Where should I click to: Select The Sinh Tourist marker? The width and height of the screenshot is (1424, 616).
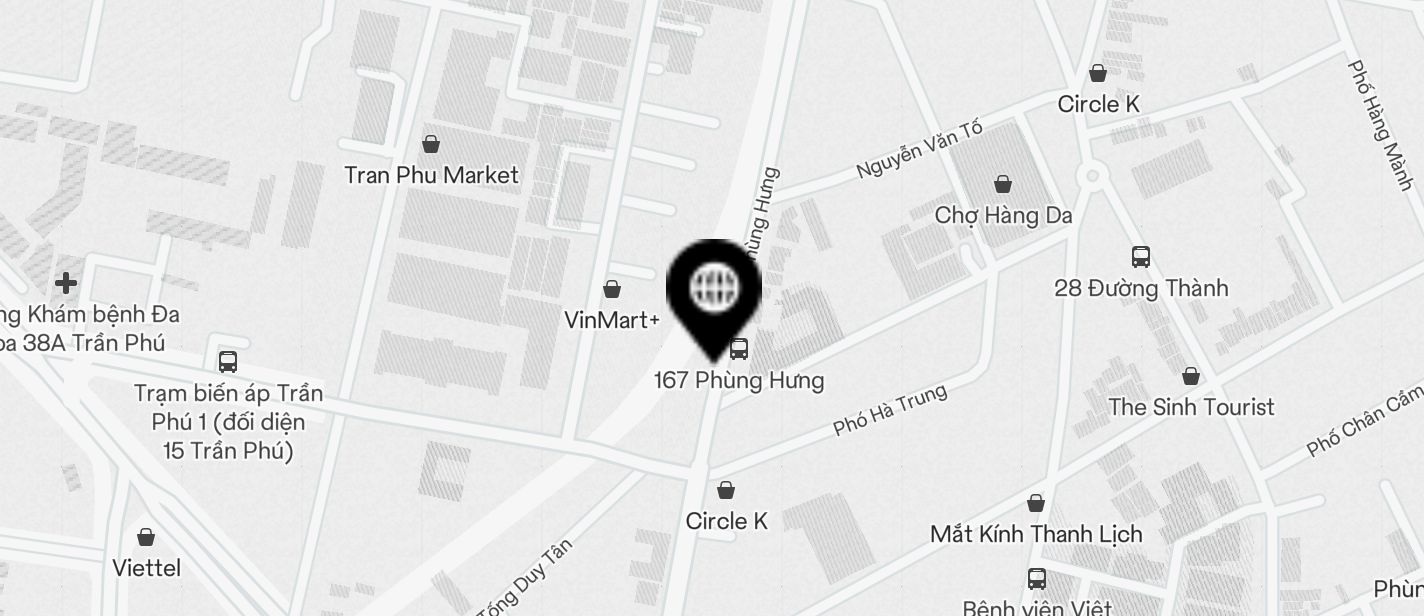[x=1191, y=377]
